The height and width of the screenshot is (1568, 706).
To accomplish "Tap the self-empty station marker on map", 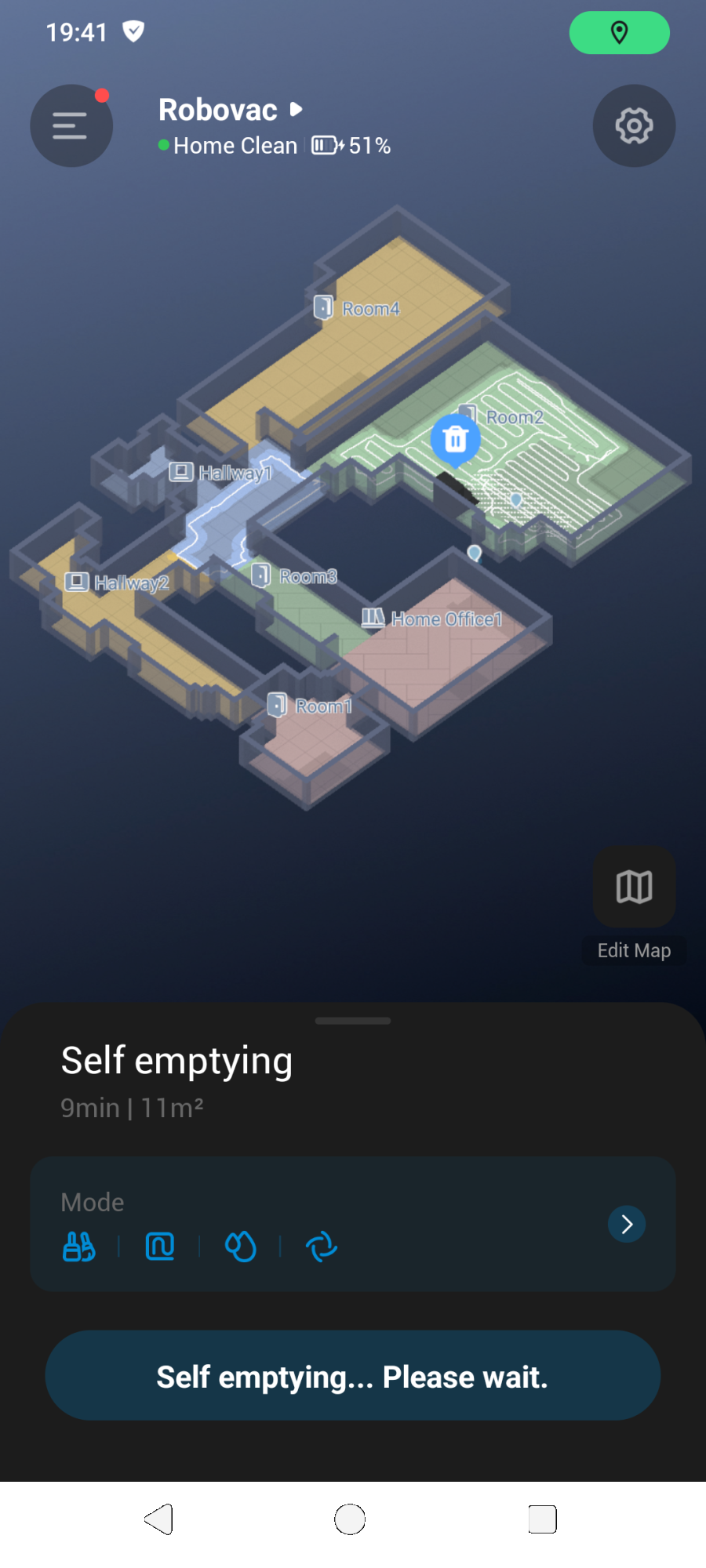I will click(x=455, y=439).
